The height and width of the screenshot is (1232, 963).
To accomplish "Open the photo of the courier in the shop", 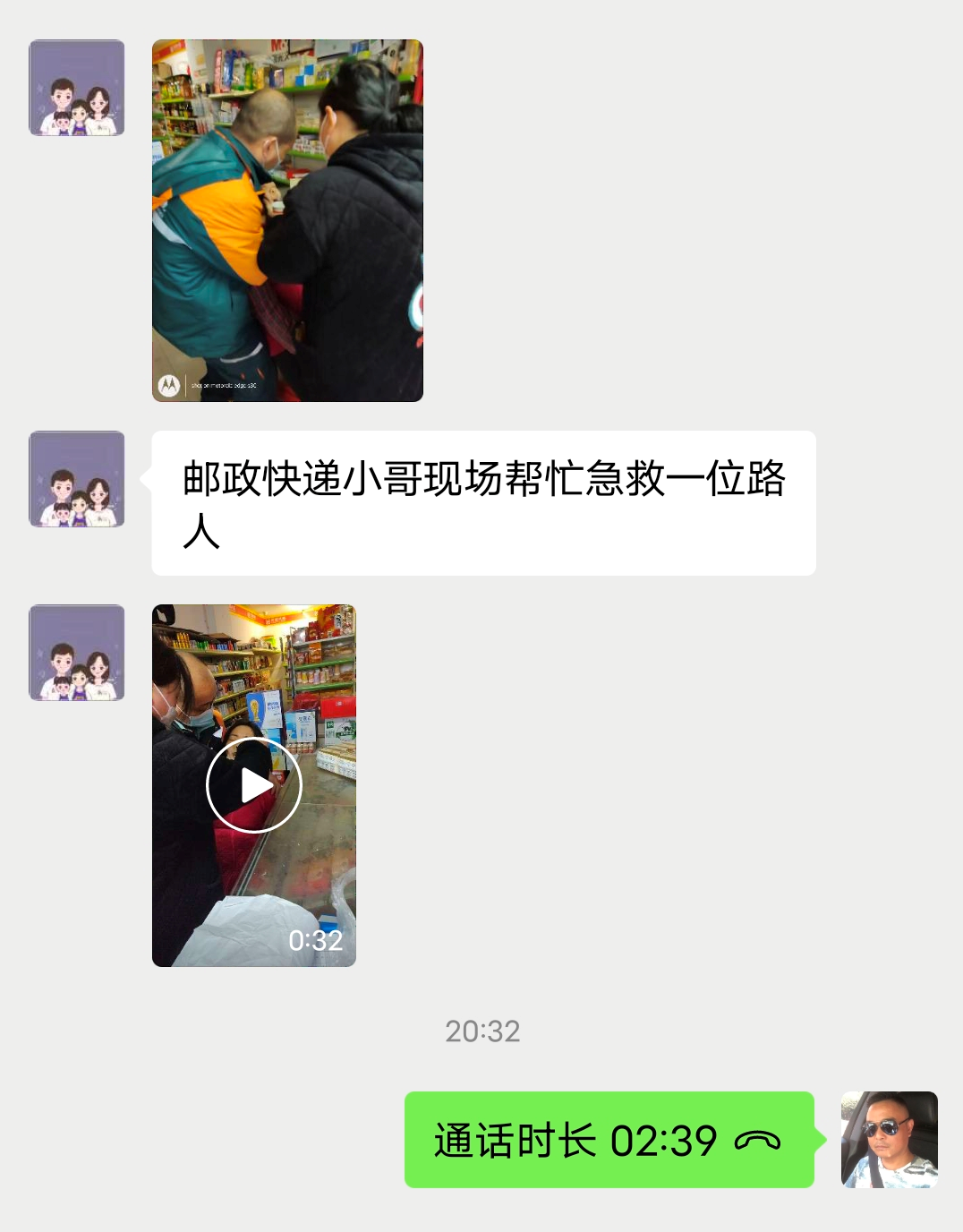I will 287,220.
